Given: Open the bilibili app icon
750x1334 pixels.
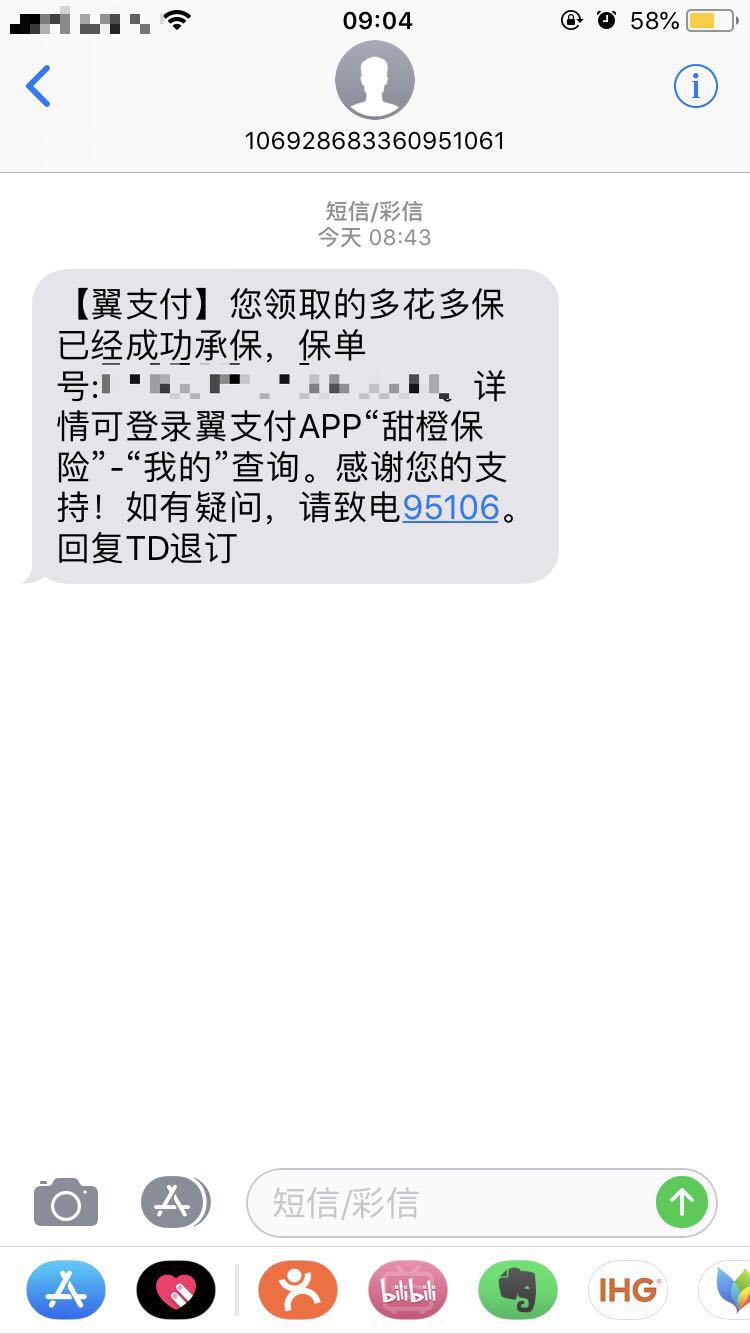Looking at the screenshot, I should [x=408, y=1290].
